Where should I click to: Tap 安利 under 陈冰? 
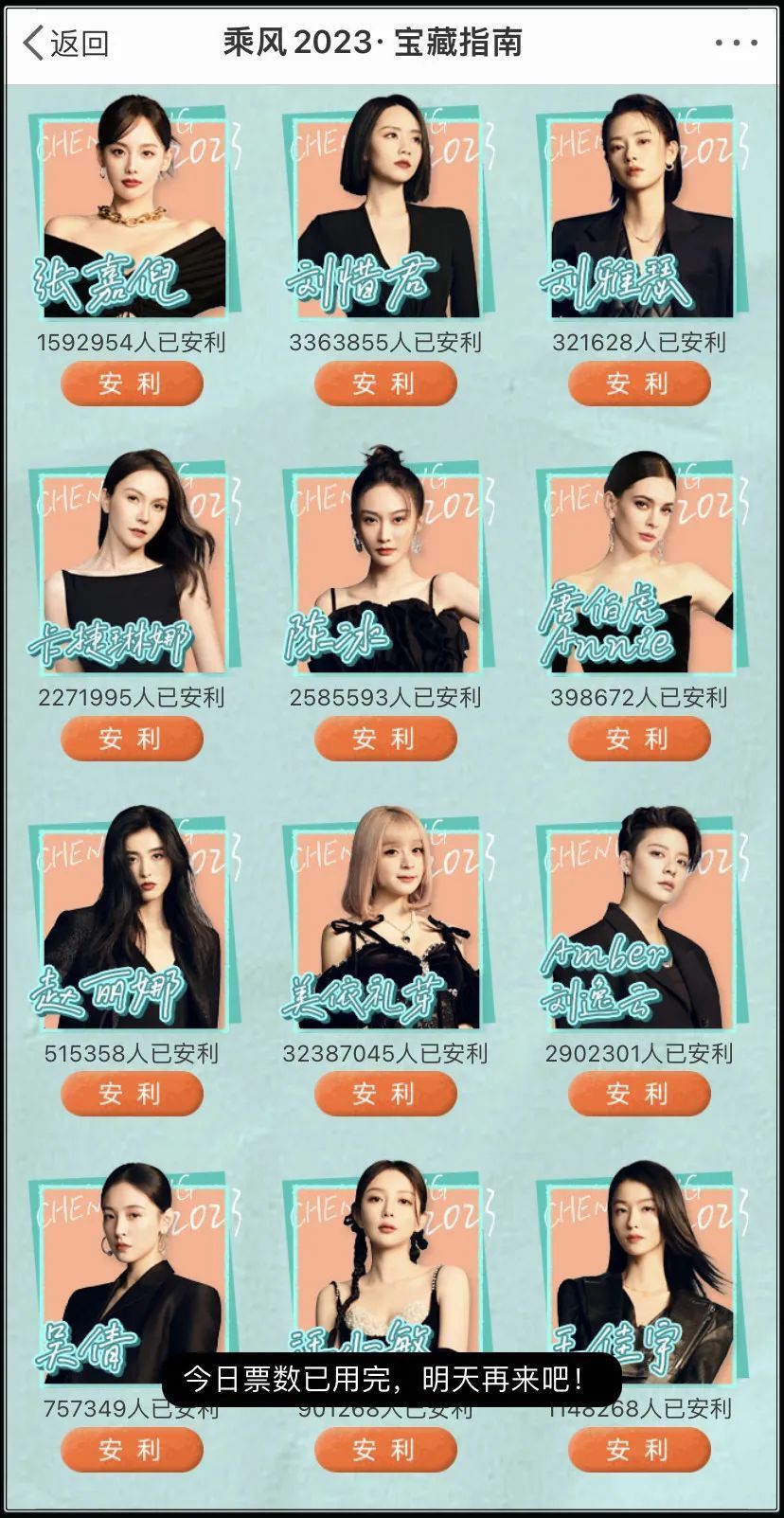[x=385, y=739]
